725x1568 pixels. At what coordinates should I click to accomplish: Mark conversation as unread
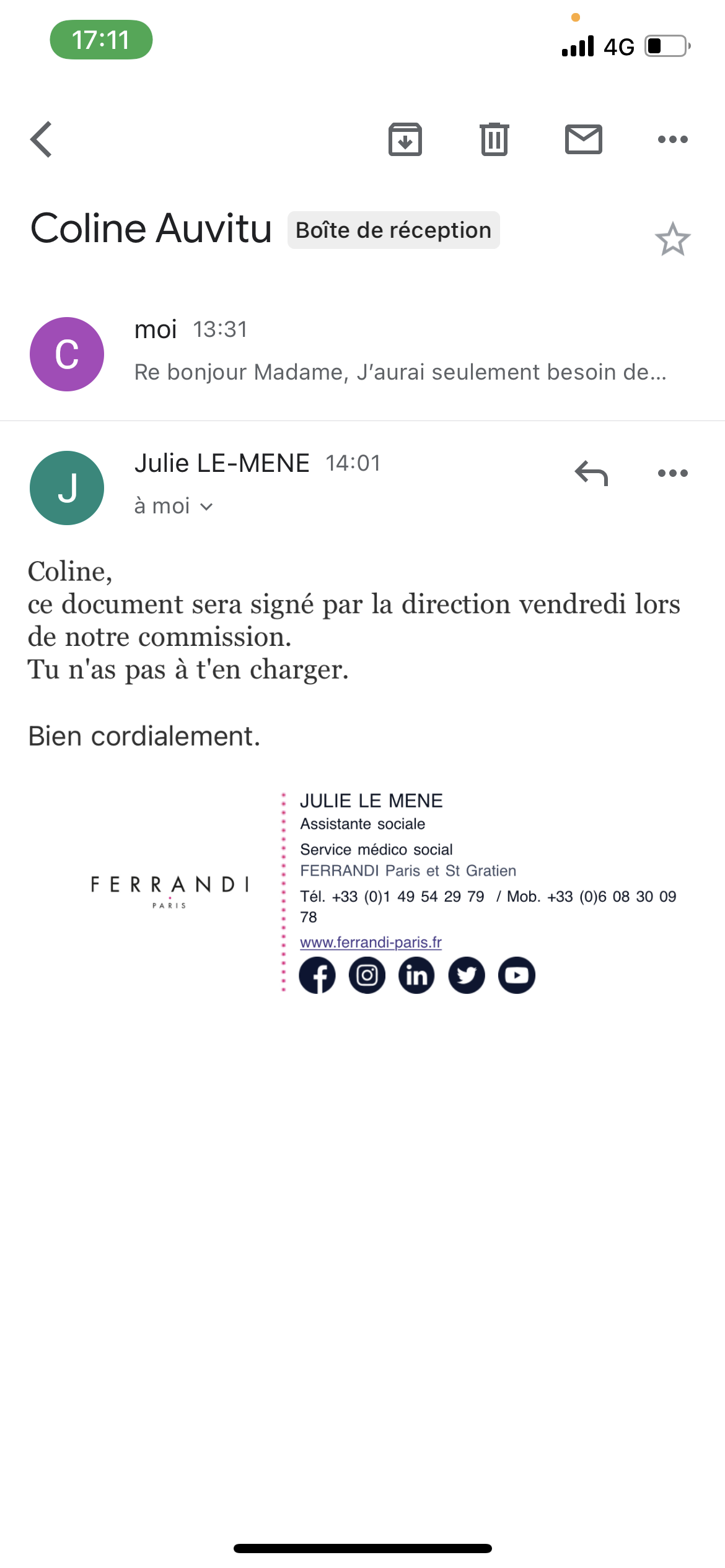(x=583, y=139)
